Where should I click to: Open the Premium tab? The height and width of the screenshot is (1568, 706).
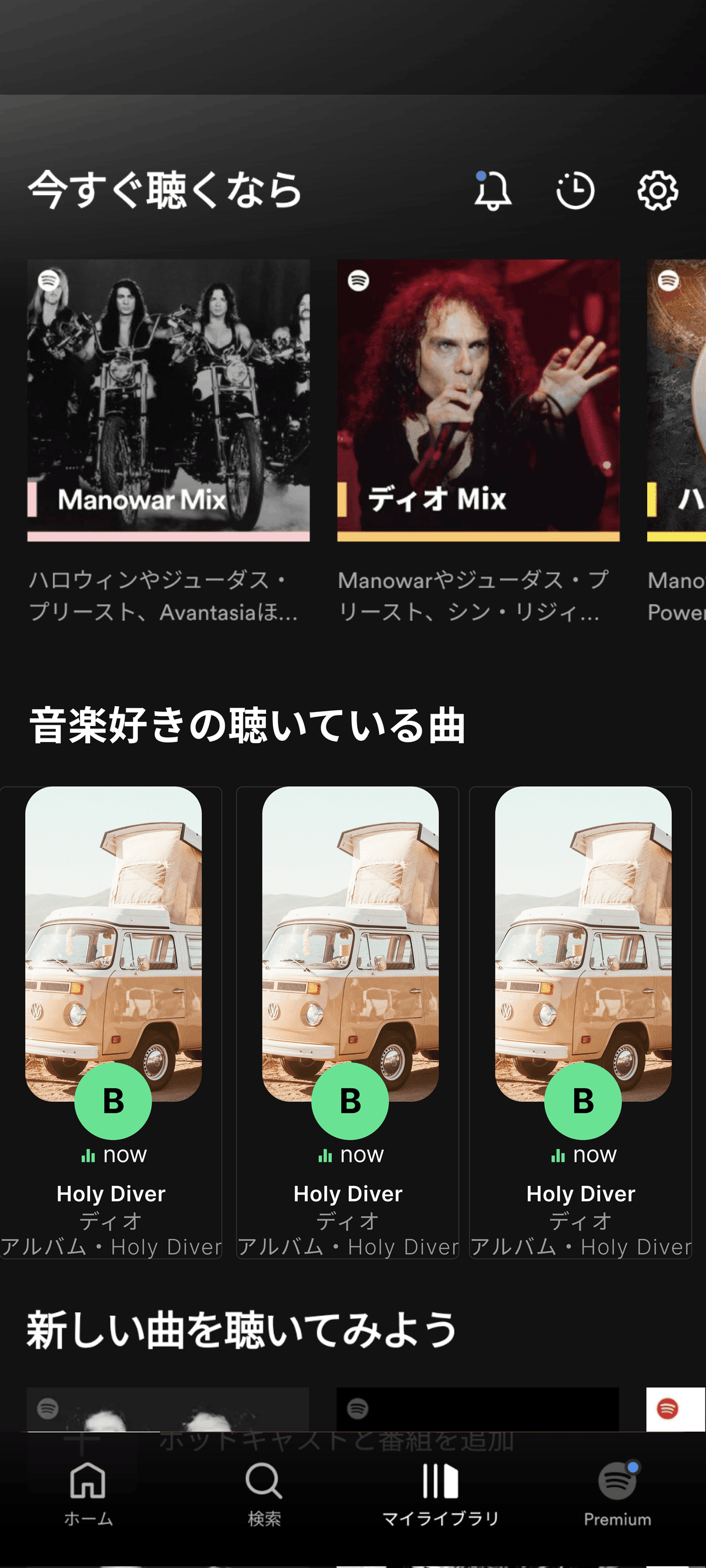[617, 1492]
